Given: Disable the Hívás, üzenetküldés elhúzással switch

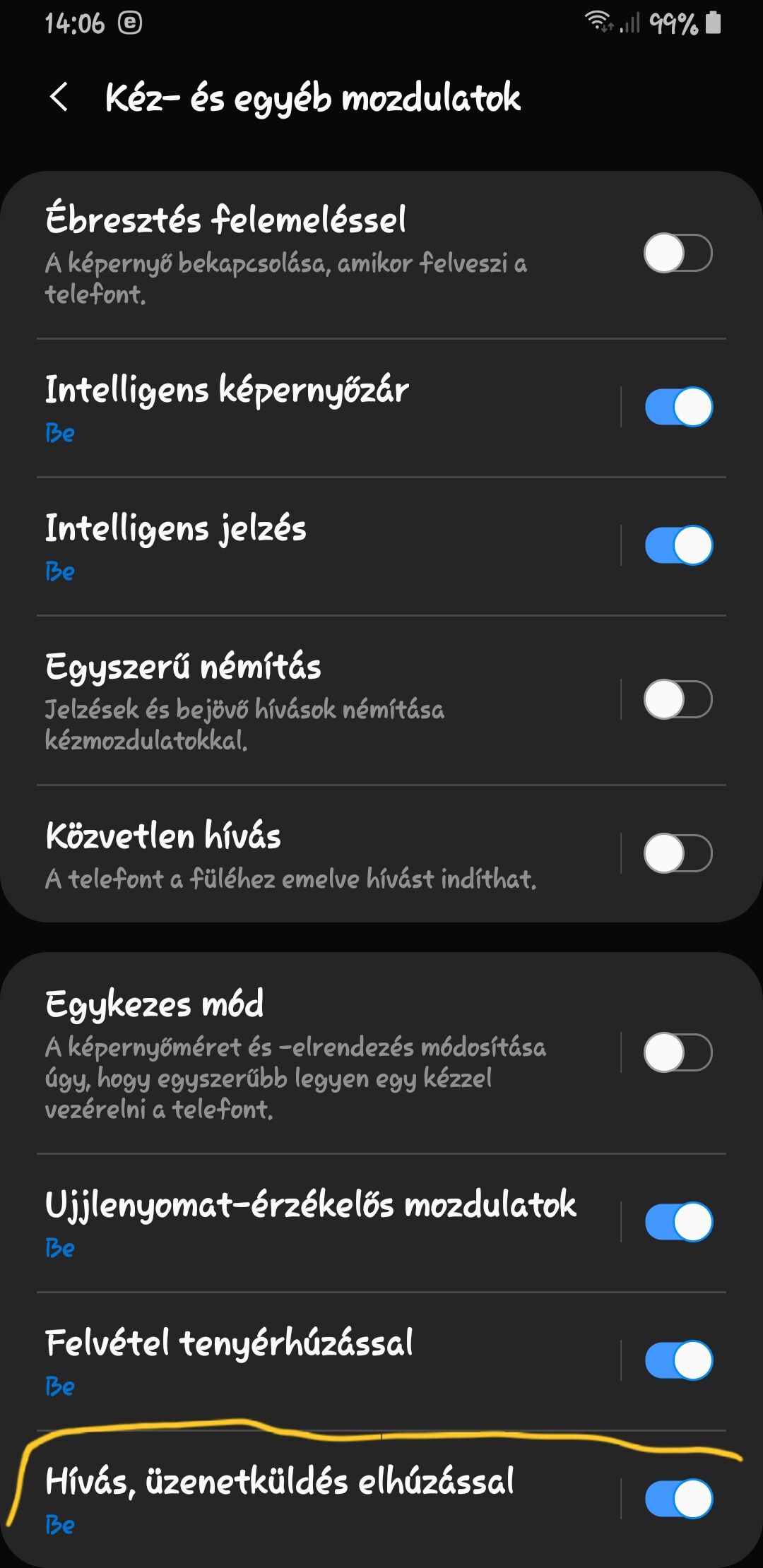Looking at the screenshot, I should [x=678, y=1499].
